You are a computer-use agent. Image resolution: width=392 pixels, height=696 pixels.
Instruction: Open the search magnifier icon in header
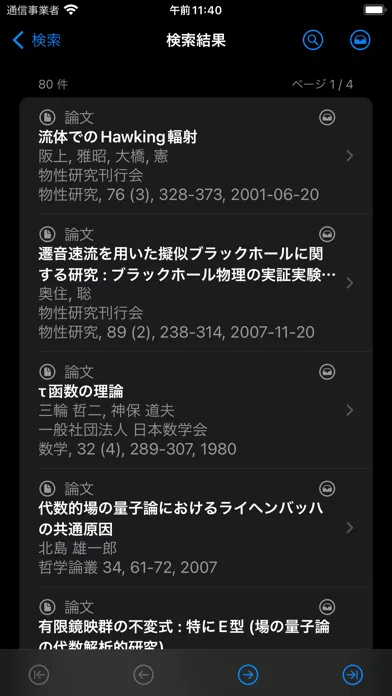pos(313,40)
